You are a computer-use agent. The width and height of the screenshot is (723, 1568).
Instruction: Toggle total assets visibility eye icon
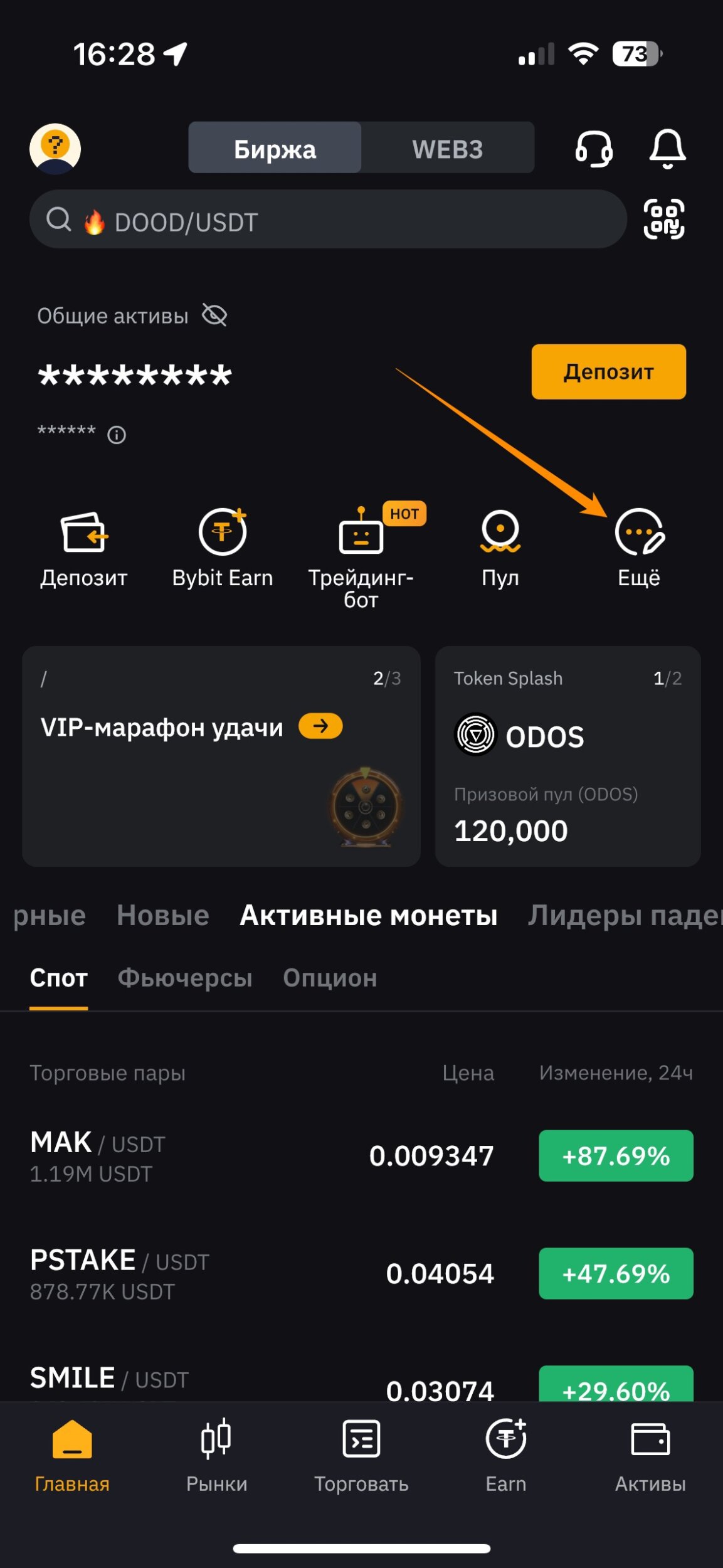tap(214, 315)
